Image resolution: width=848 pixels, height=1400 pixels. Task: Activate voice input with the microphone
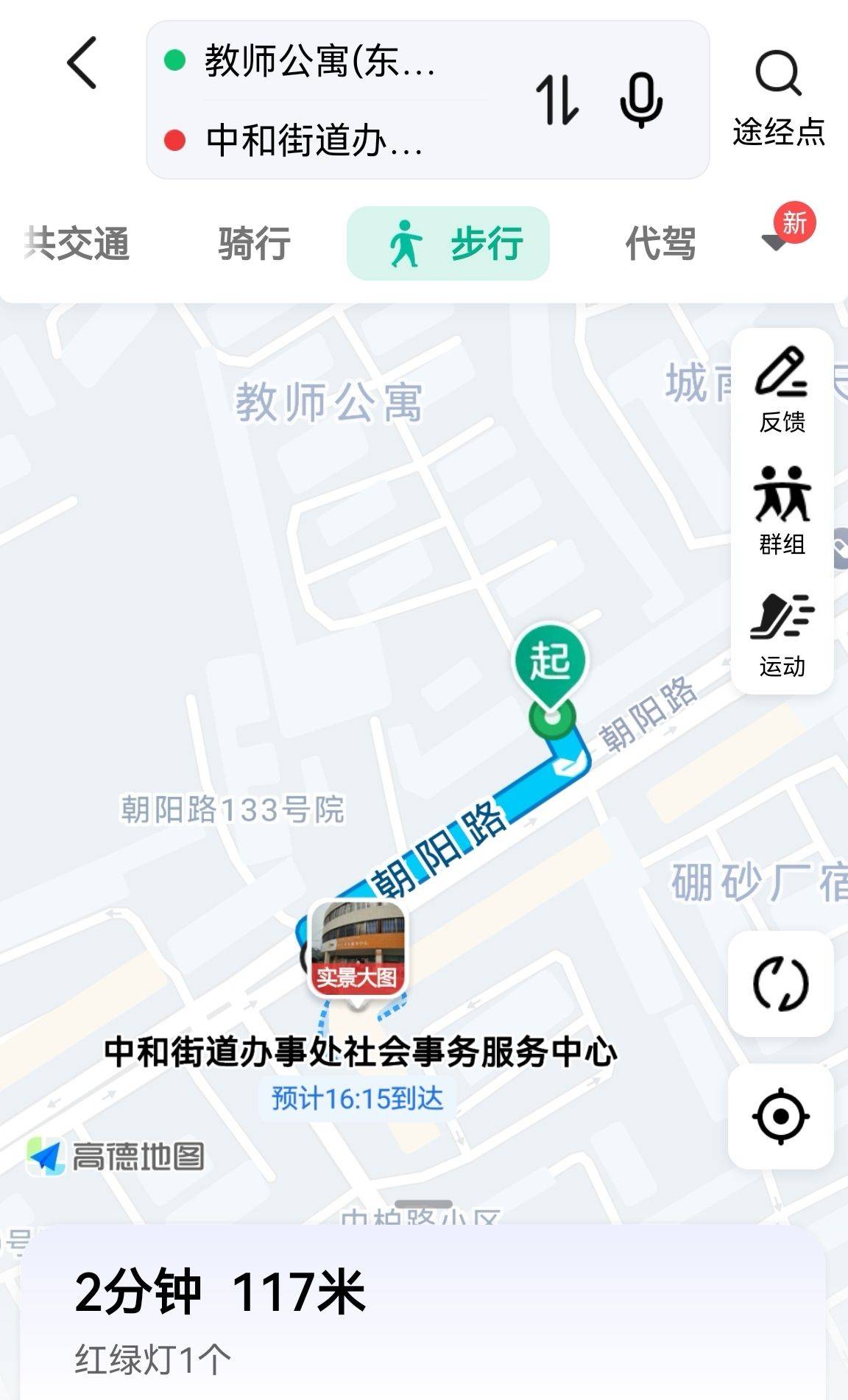[641, 99]
